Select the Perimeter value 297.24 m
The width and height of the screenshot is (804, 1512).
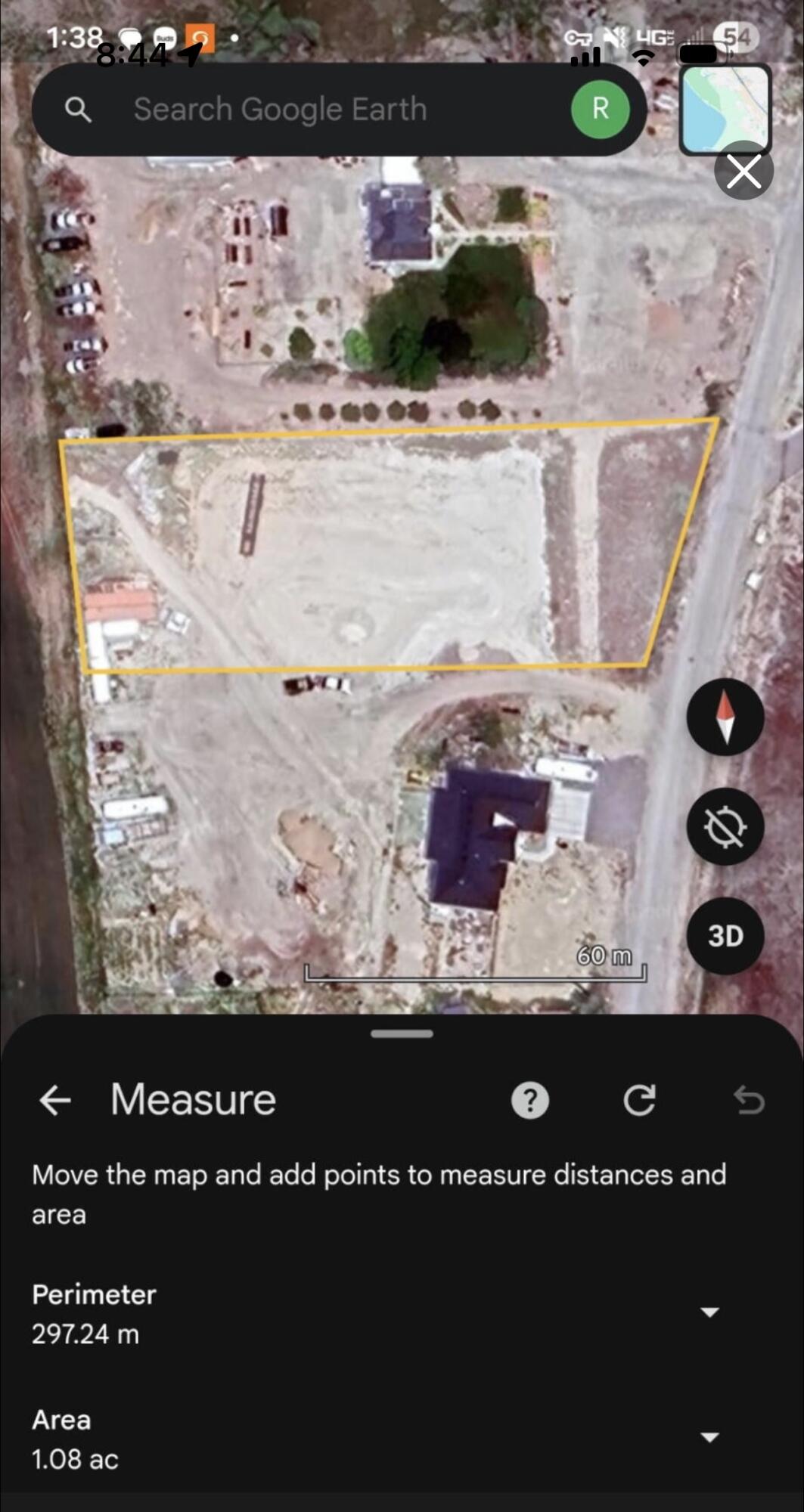(85, 1334)
